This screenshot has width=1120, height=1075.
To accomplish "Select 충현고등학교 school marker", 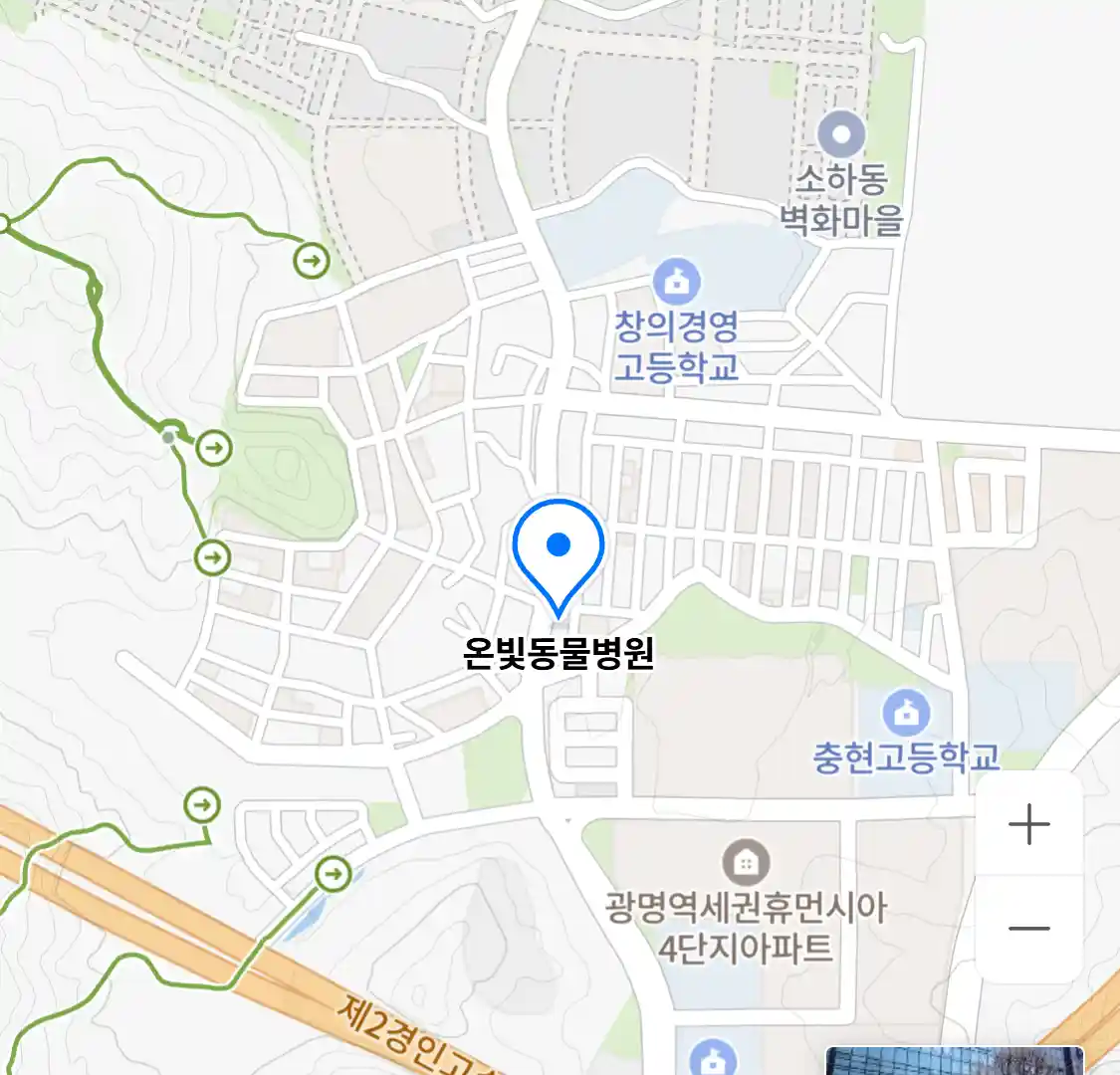I will tap(906, 714).
